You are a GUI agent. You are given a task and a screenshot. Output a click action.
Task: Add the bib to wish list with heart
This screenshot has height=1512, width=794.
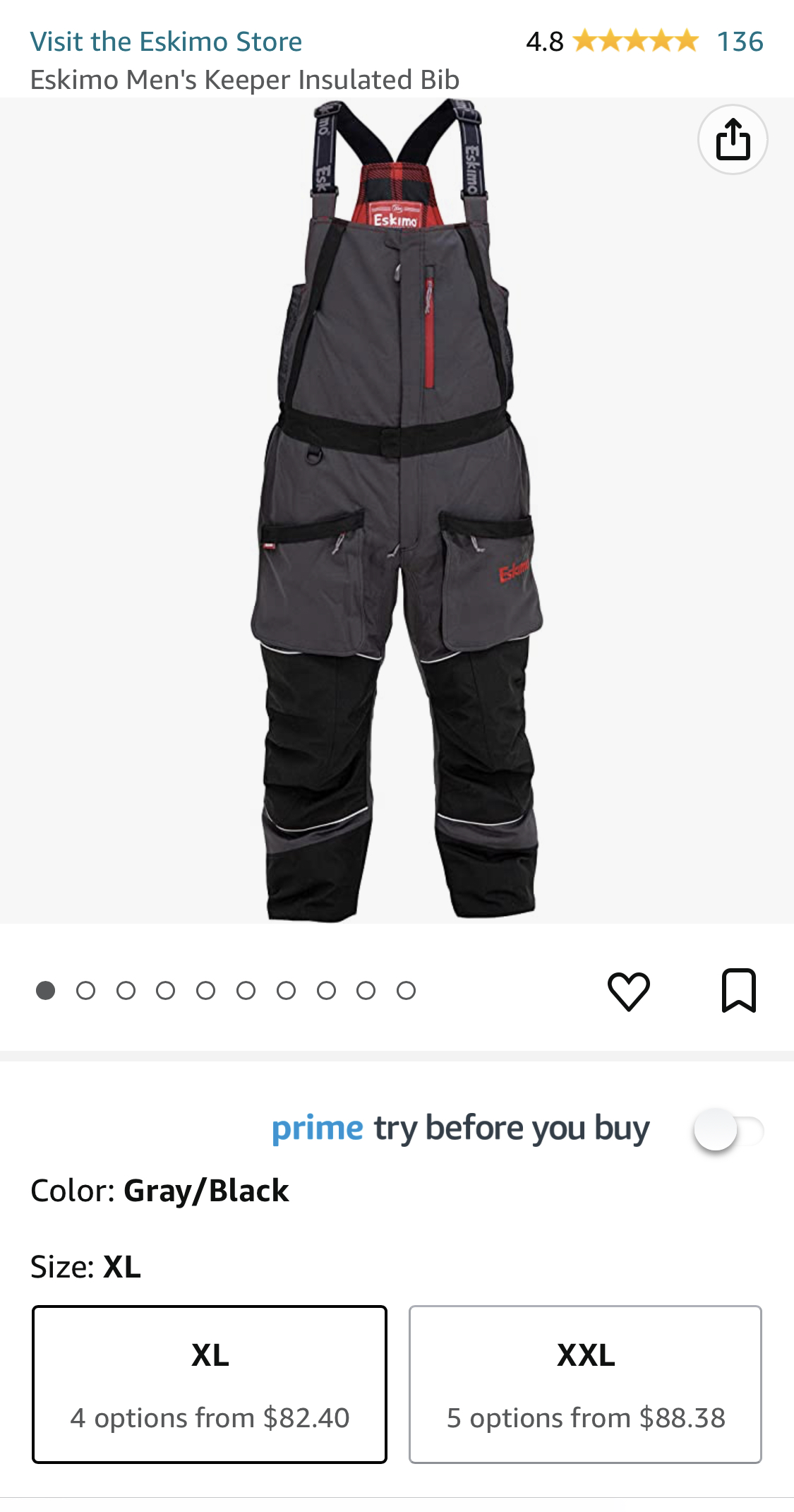628,991
